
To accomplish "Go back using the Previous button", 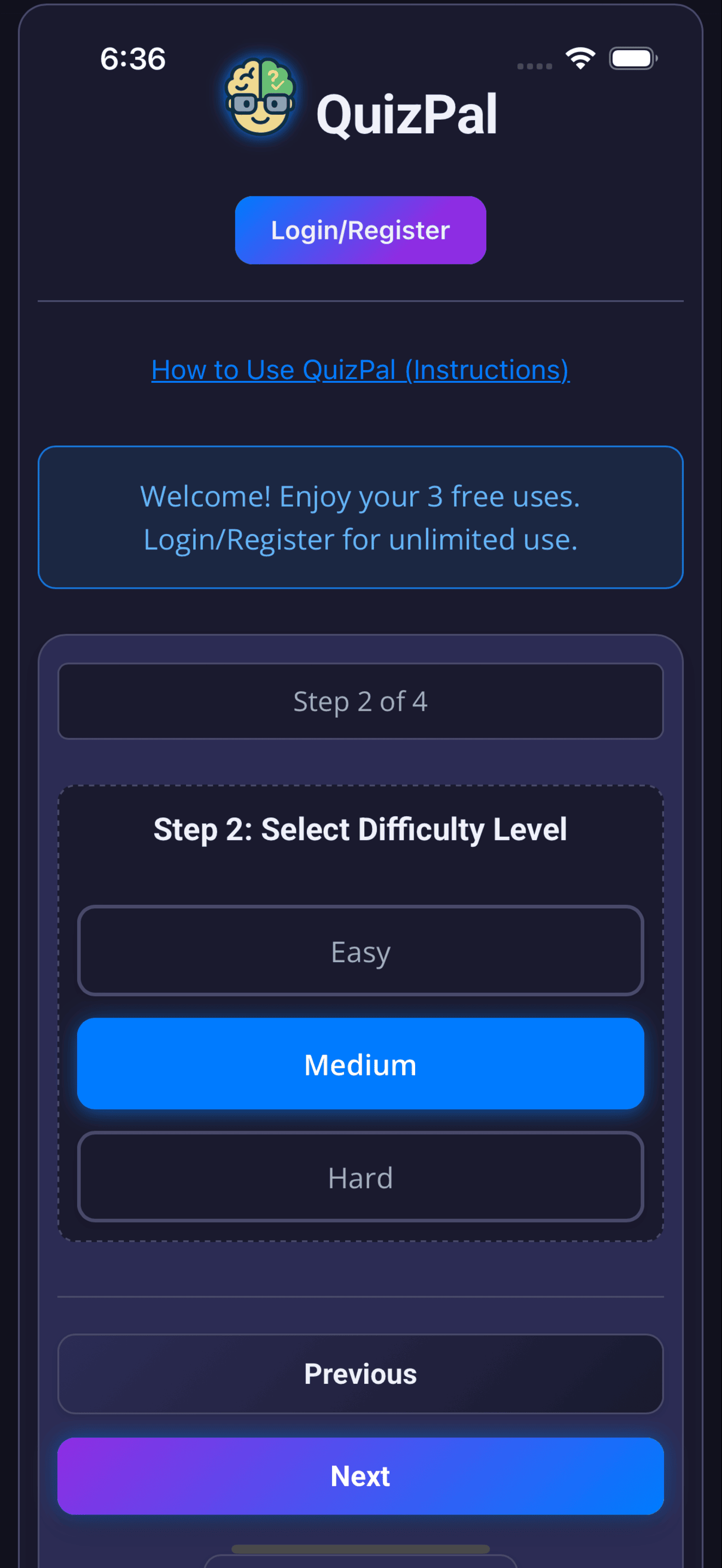I will coord(360,1374).
